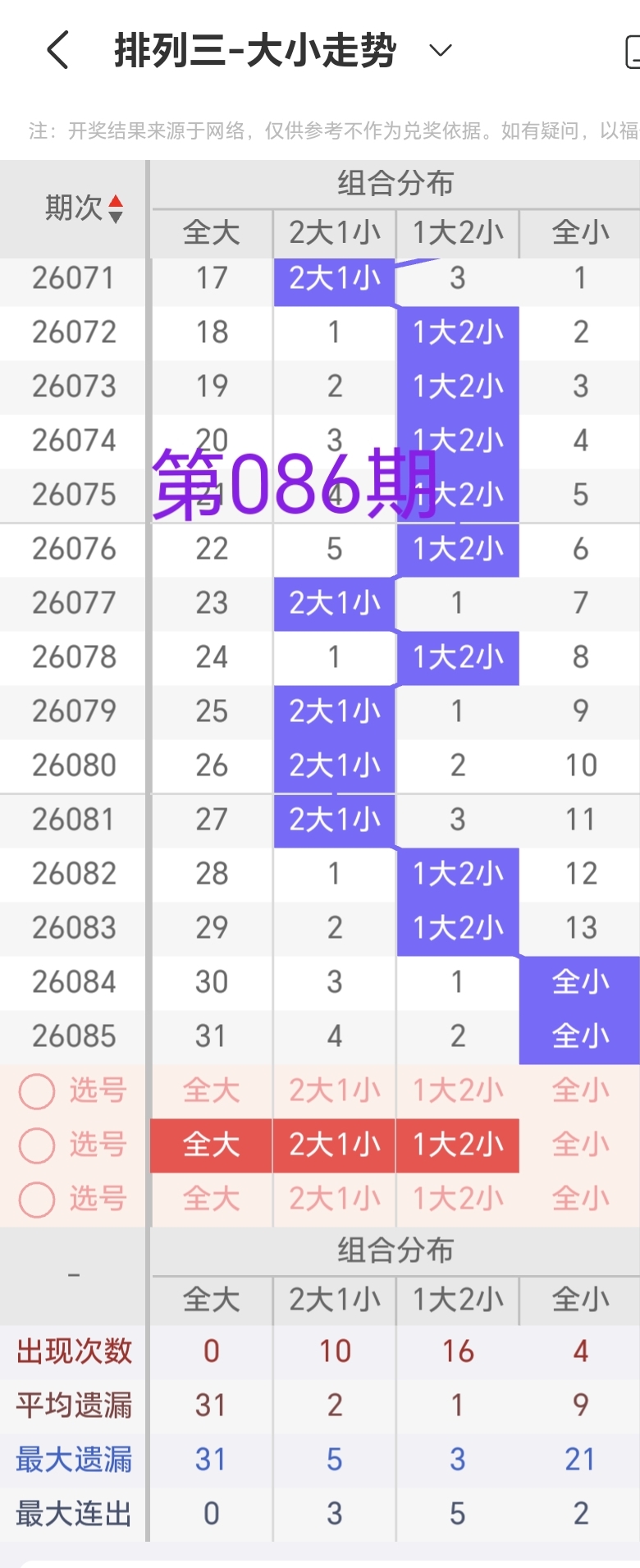Select the 1大2小 cell for period 26076

click(456, 549)
